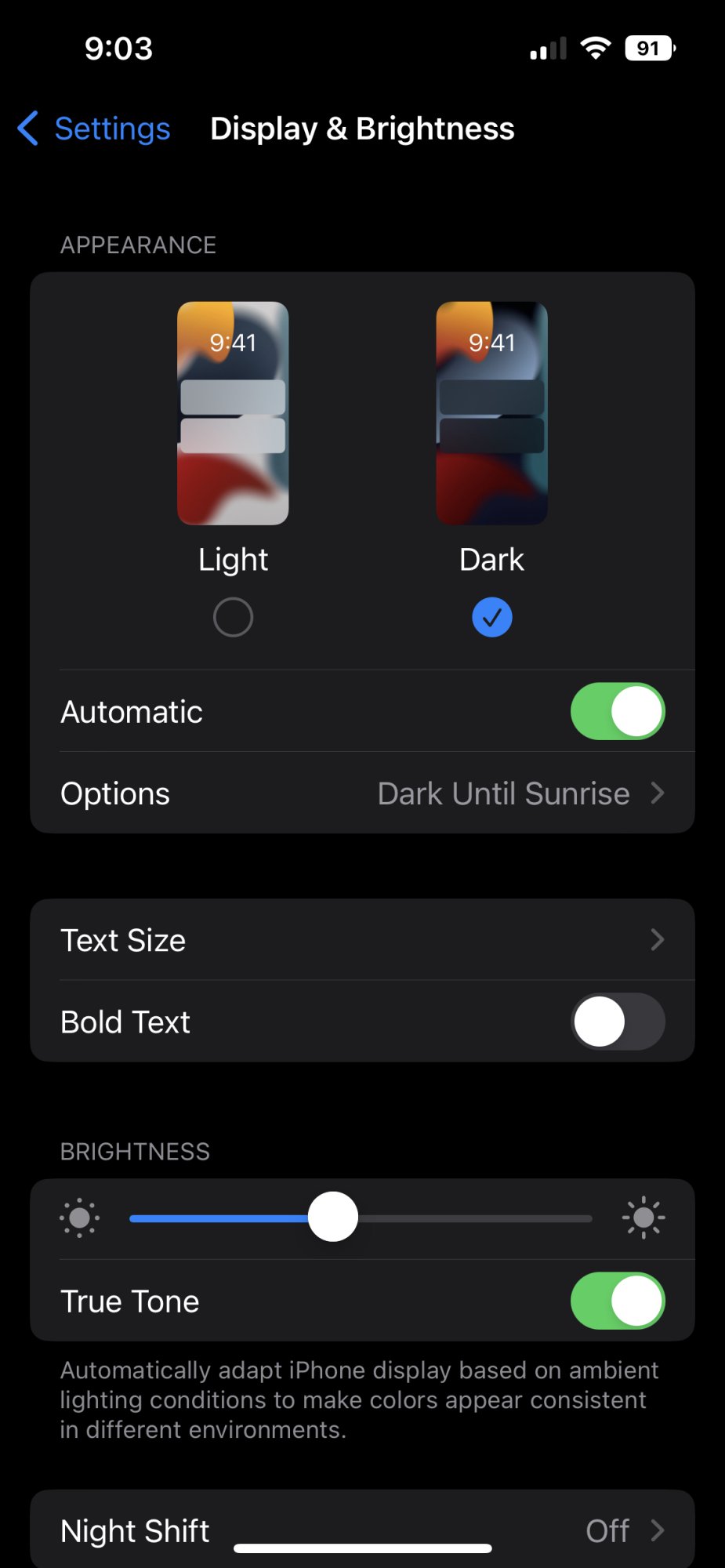
Task: Open the Night Shift settings
Action: (x=362, y=1530)
